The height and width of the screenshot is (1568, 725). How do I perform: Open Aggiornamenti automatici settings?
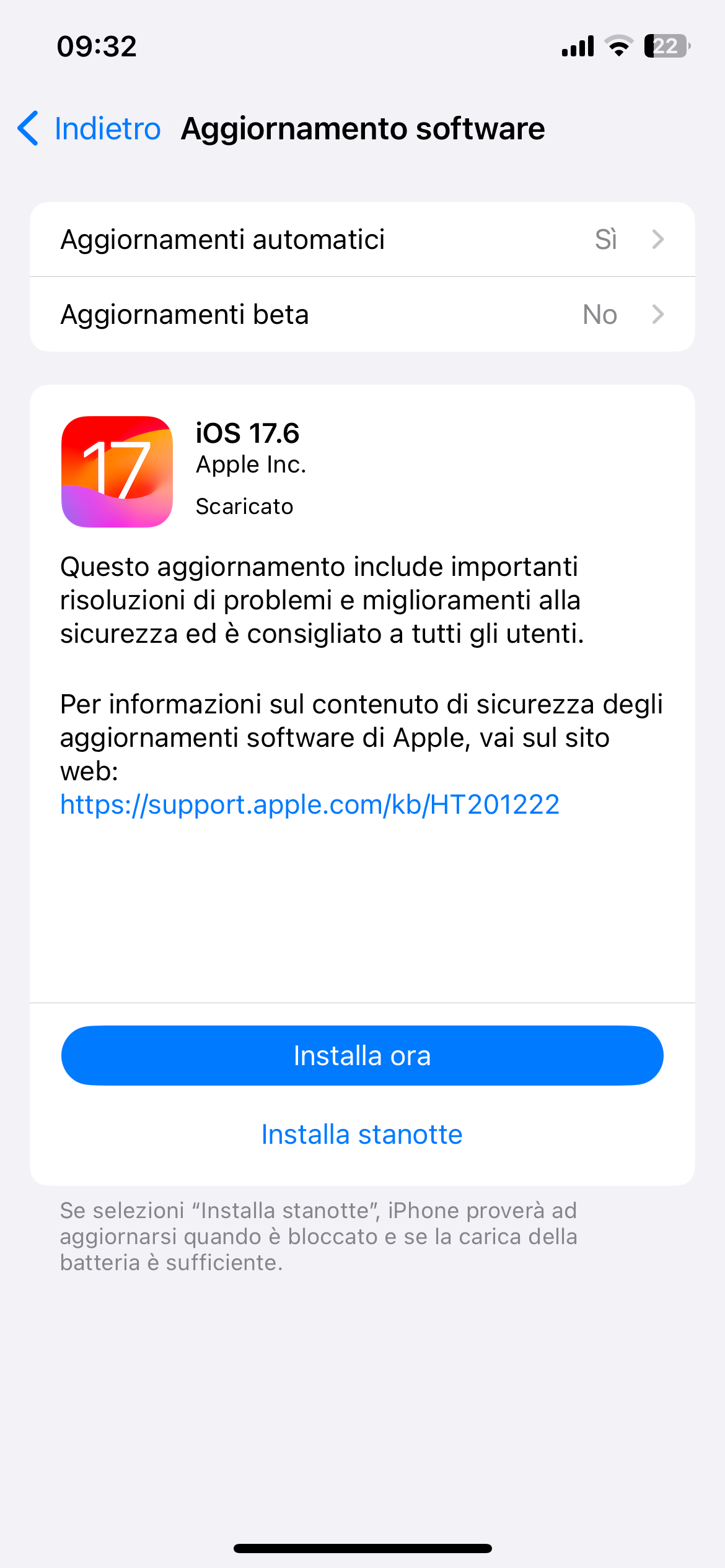(362, 240)
